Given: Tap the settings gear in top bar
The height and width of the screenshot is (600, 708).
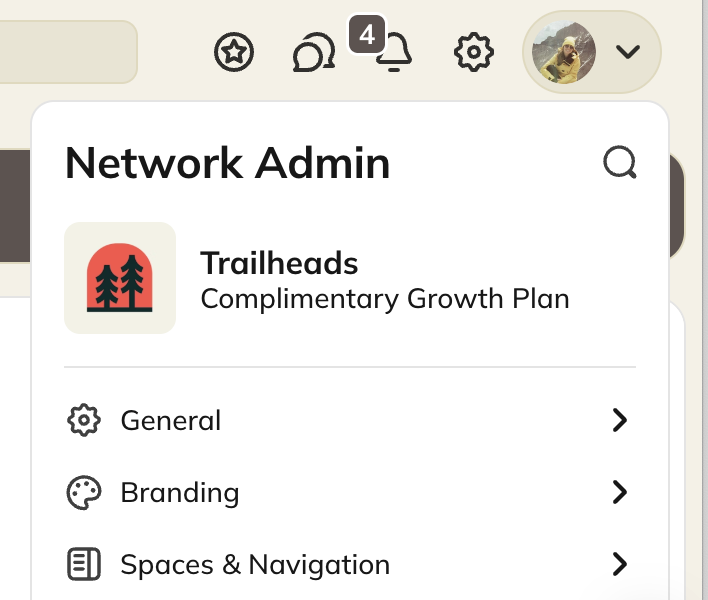Looking at the screenshot, I should point(473,52).
